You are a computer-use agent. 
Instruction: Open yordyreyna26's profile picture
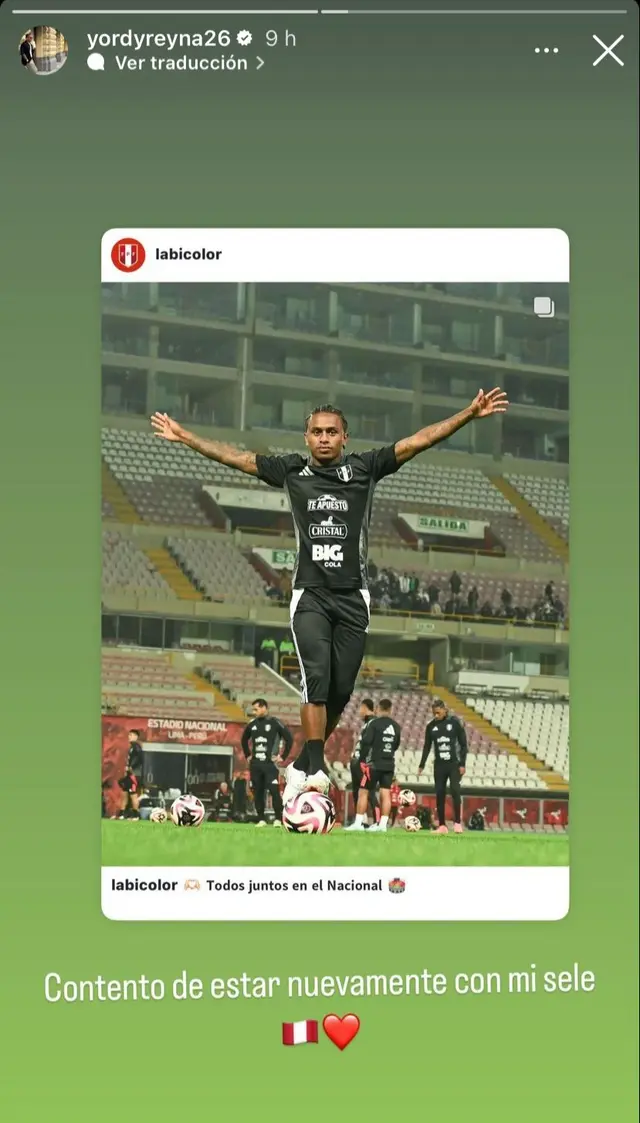tap(43, 50)
